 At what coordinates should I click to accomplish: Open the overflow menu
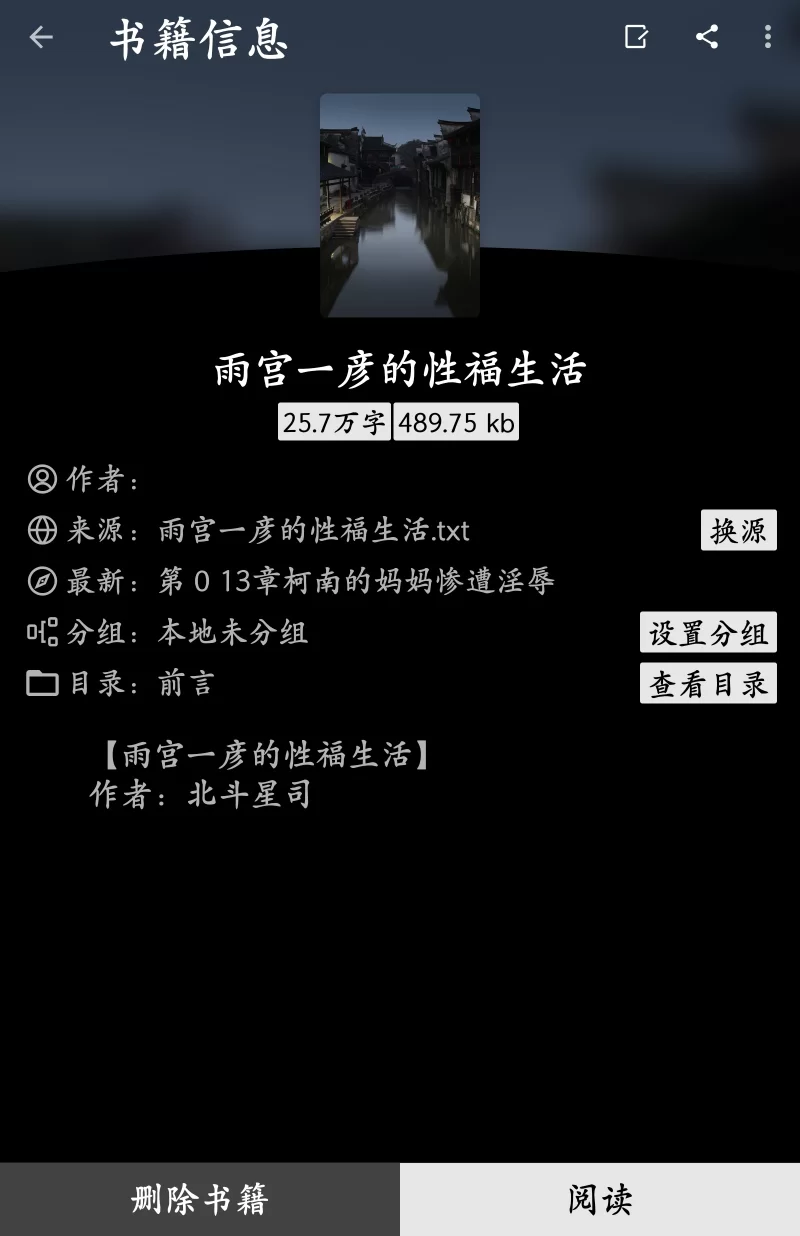click(x=767, y=38)
